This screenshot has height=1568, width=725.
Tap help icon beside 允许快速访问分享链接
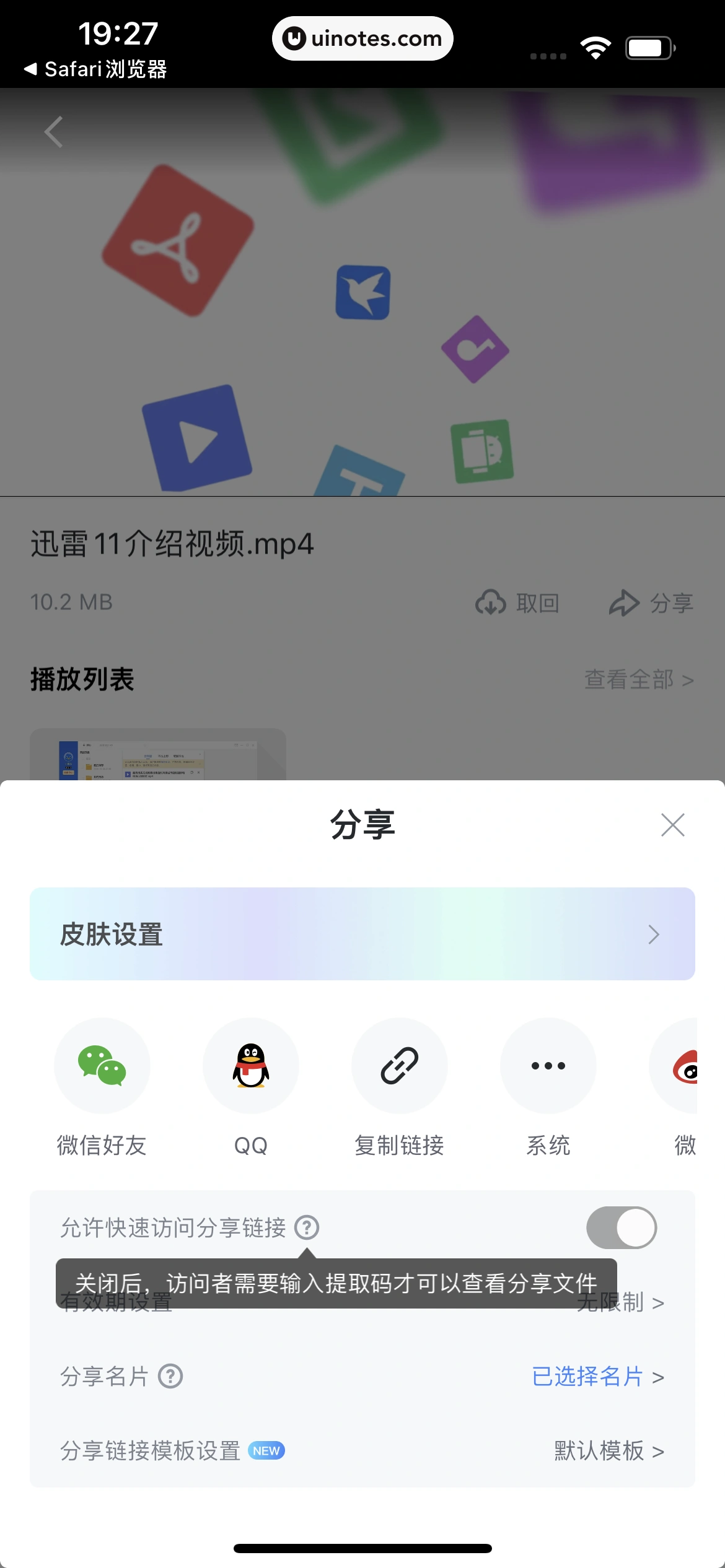(307, 1227)
